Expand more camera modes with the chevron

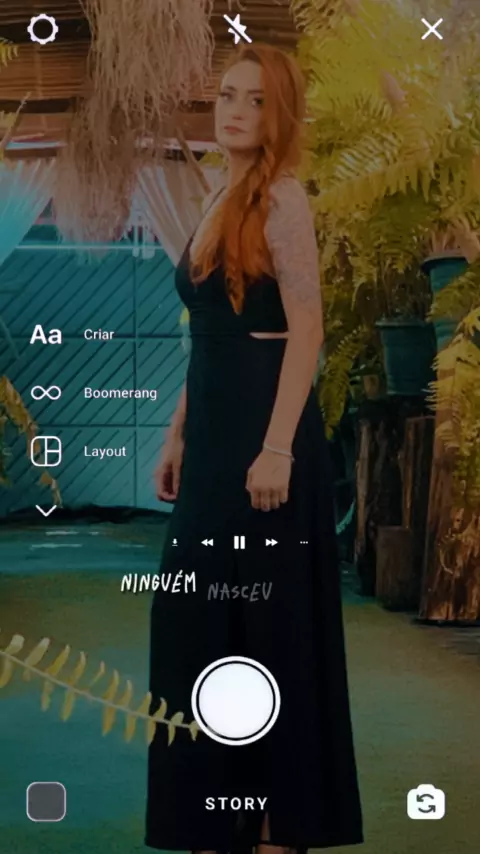[x=46, y=510]
